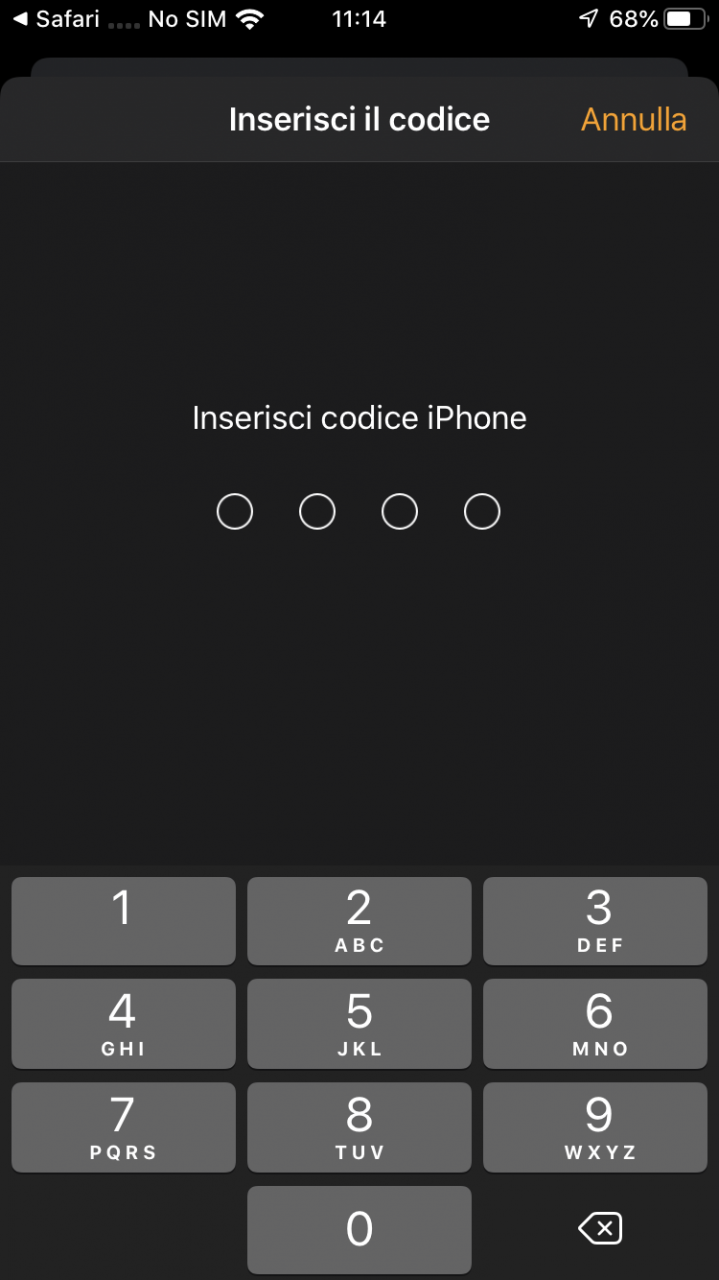
Task: Enter digit 0 on the keypad
Action: tap(359, 1230)
